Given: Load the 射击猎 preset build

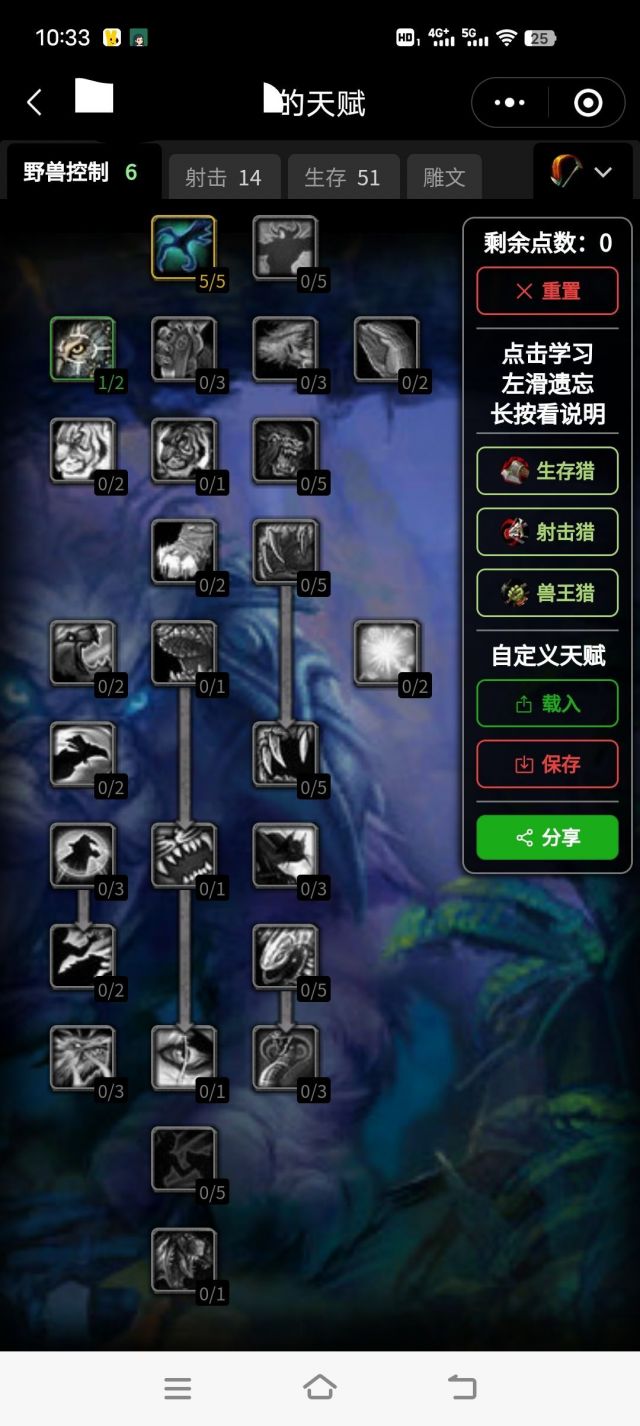Looking at the screenshot, I should tap(547, 532).
